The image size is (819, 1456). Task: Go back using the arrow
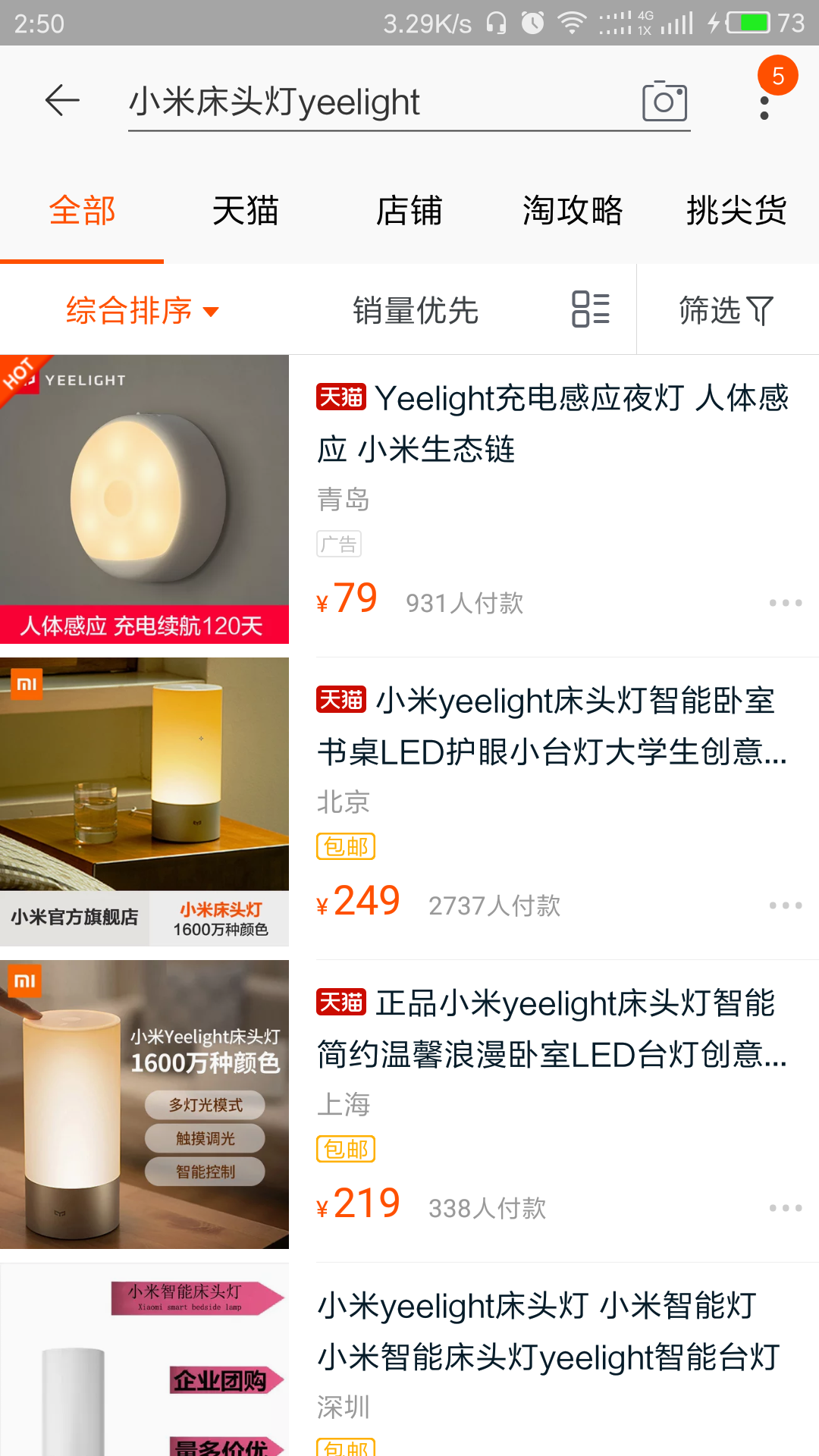point(62,100)
